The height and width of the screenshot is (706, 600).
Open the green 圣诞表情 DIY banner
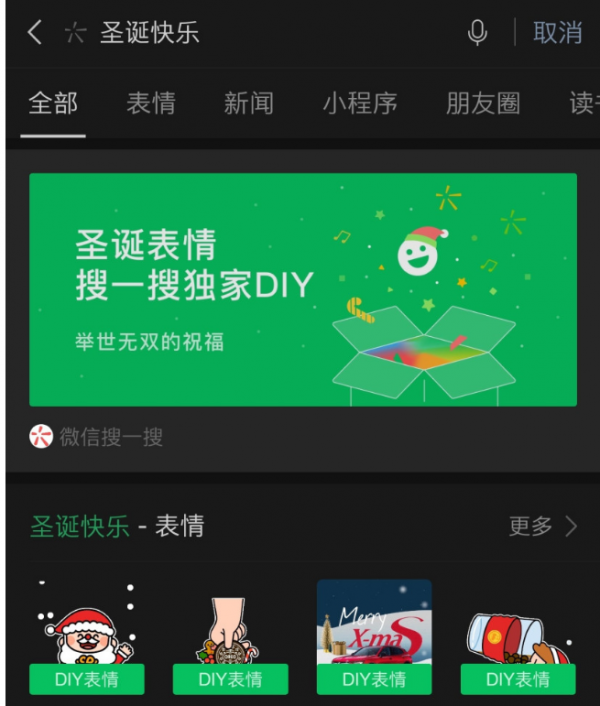click(x=303, y=290)
